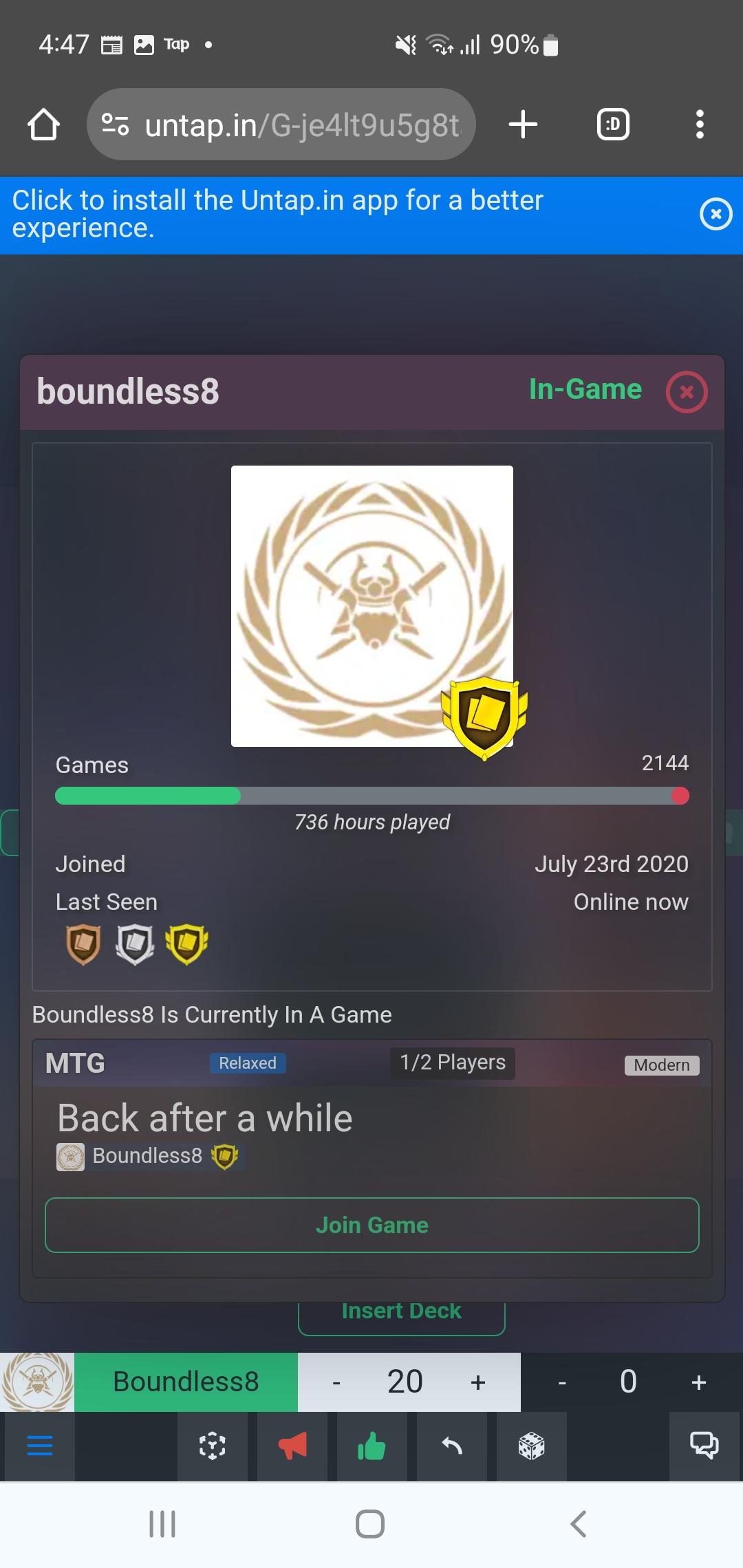
Task: Open a new browser tab
Action: pyautogui.click(x=523, y=124)
